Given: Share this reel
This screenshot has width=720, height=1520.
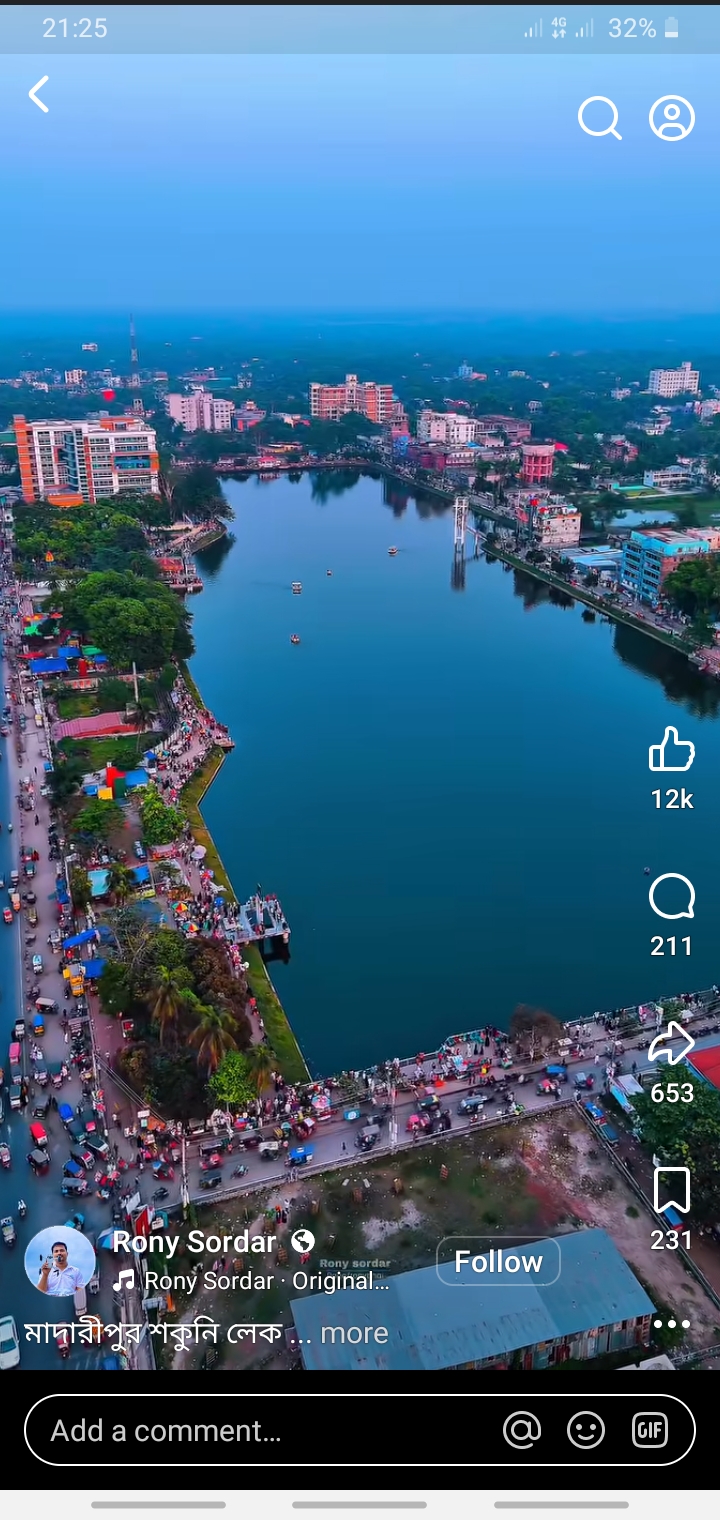Looking at the screenshot, I should (x=672, y=1044).
